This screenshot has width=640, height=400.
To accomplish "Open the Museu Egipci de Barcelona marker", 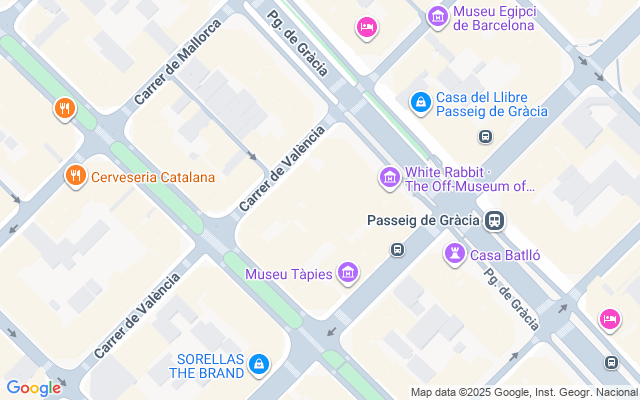I will 437,16.
